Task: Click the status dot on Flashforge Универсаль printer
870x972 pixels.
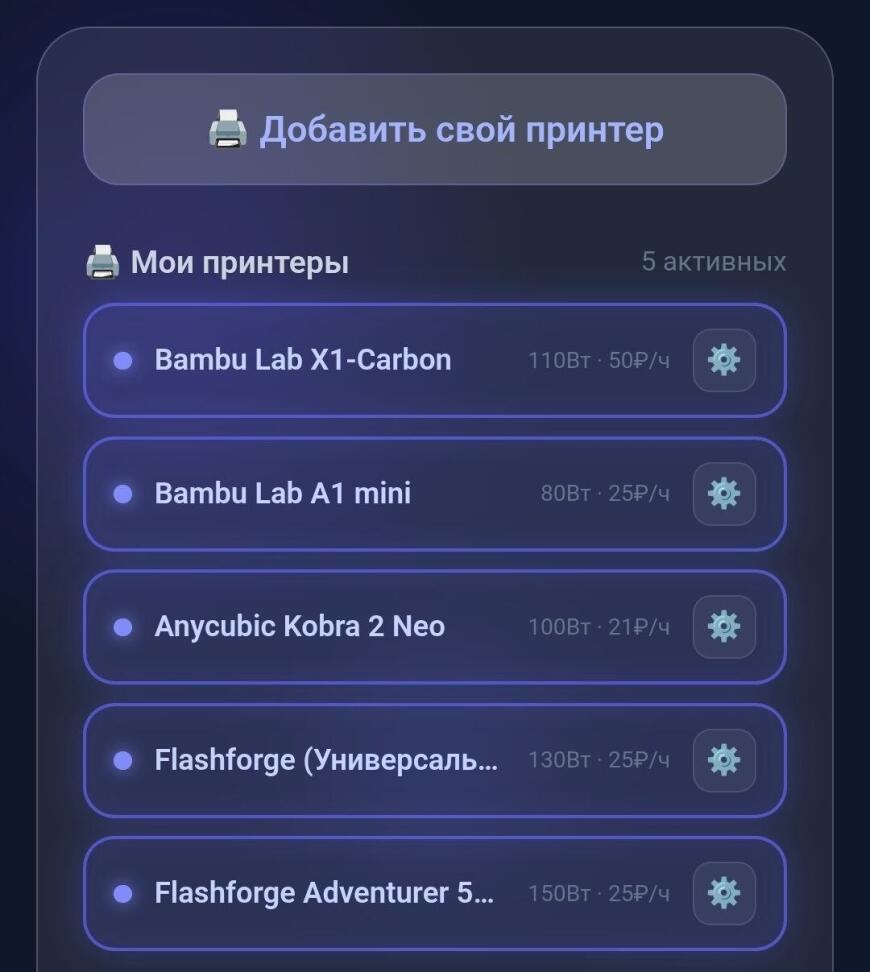Action: coord(122,760)
